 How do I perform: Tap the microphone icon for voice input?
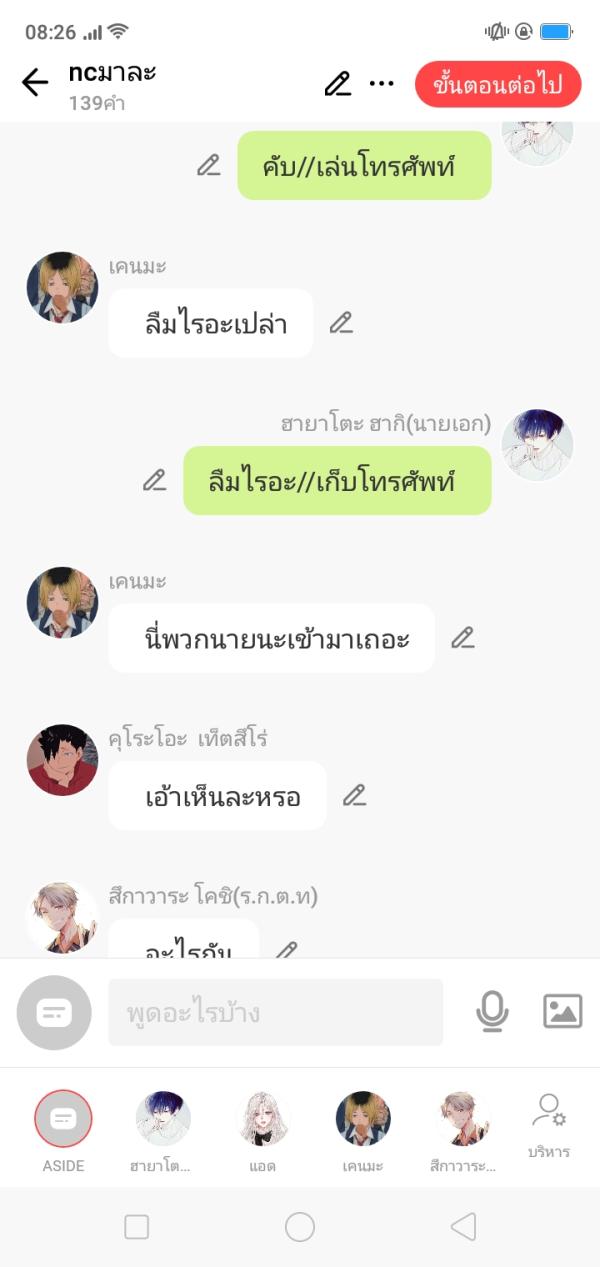coord(491,1012)
